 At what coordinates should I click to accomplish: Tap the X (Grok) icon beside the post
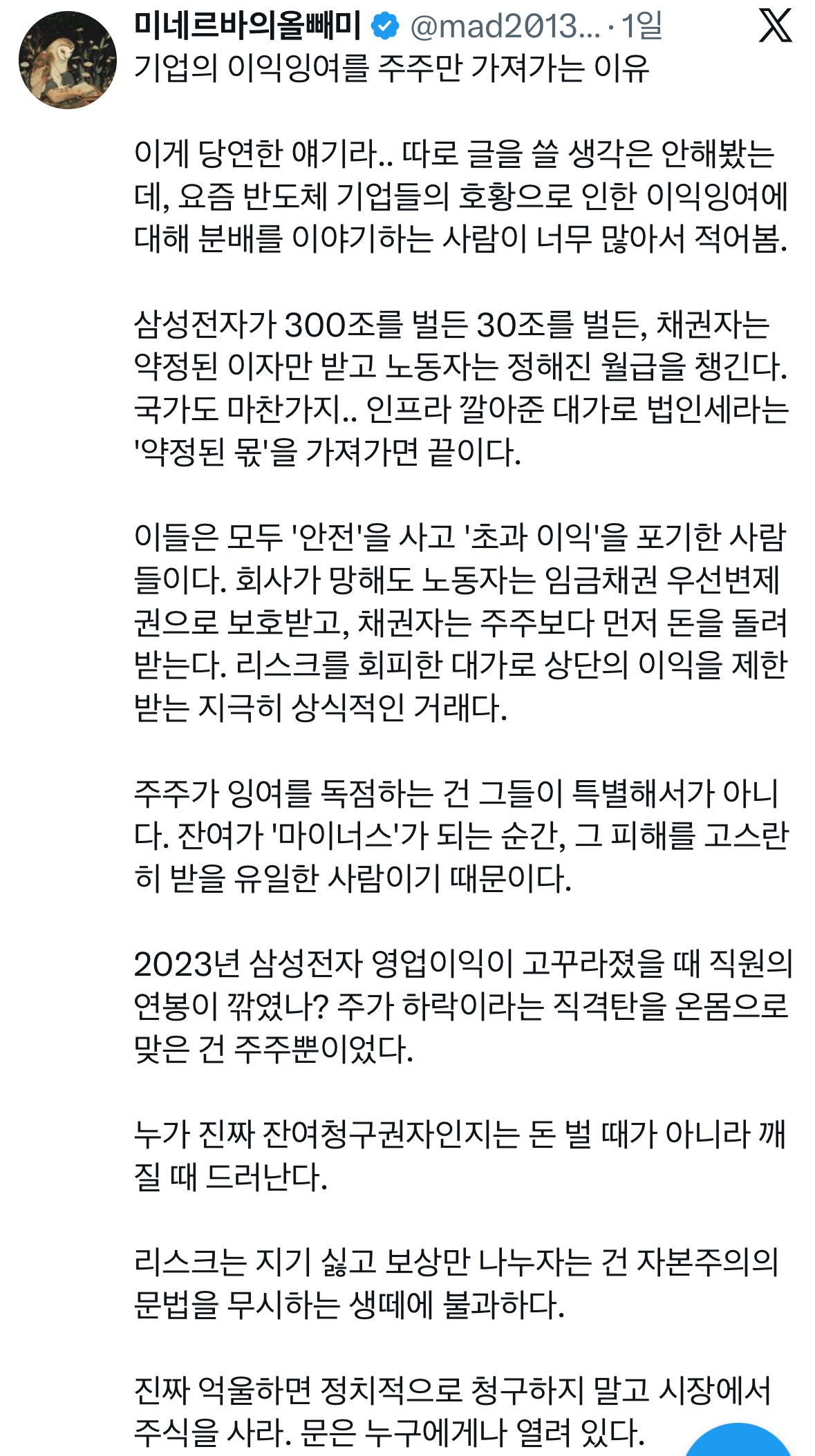coord(775,26)
